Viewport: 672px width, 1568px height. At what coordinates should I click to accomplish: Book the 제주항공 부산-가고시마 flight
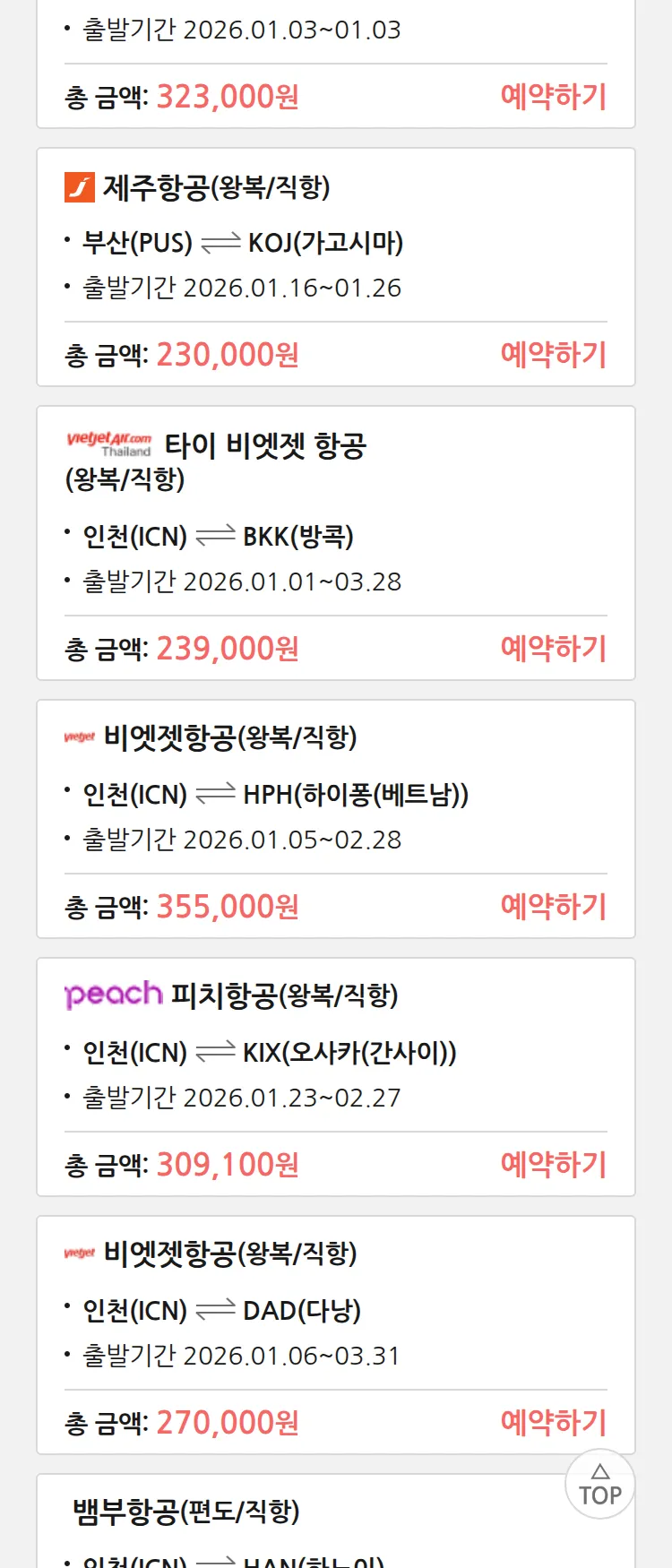[x=553, y=355]
